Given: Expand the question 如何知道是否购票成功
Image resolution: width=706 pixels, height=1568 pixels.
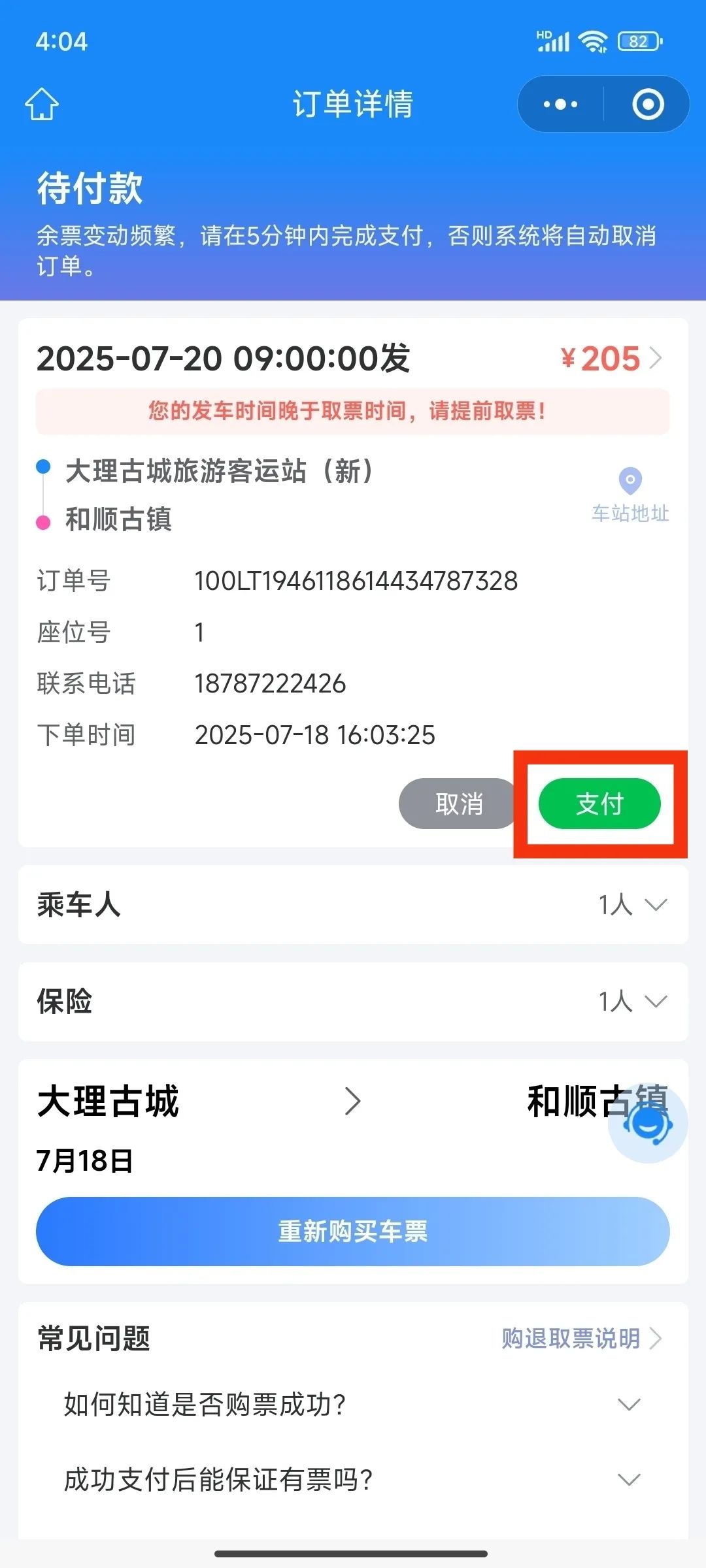Looking at the screenshot, I should pos(353,1404).
